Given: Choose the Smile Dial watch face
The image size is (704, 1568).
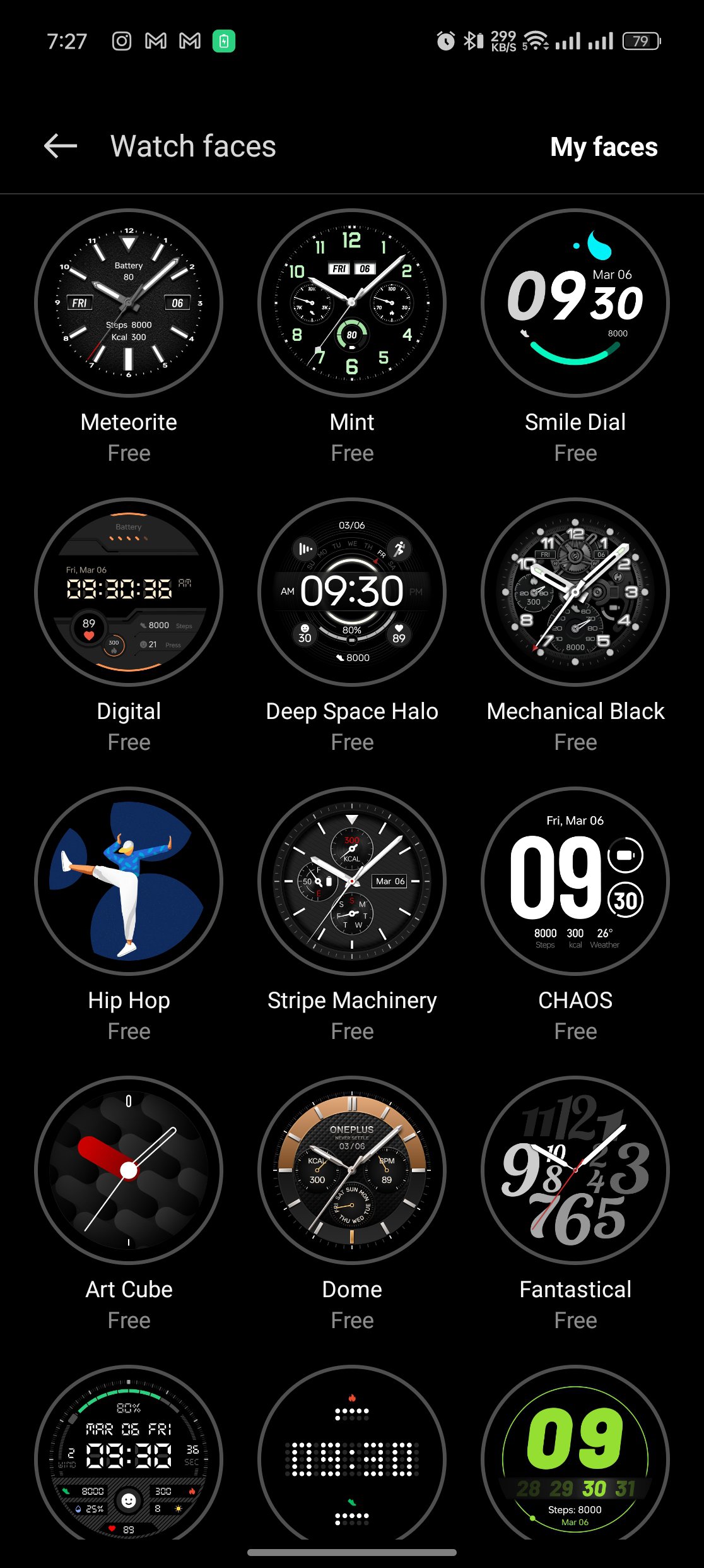Looking at the screenshot, I should (575, 304).
